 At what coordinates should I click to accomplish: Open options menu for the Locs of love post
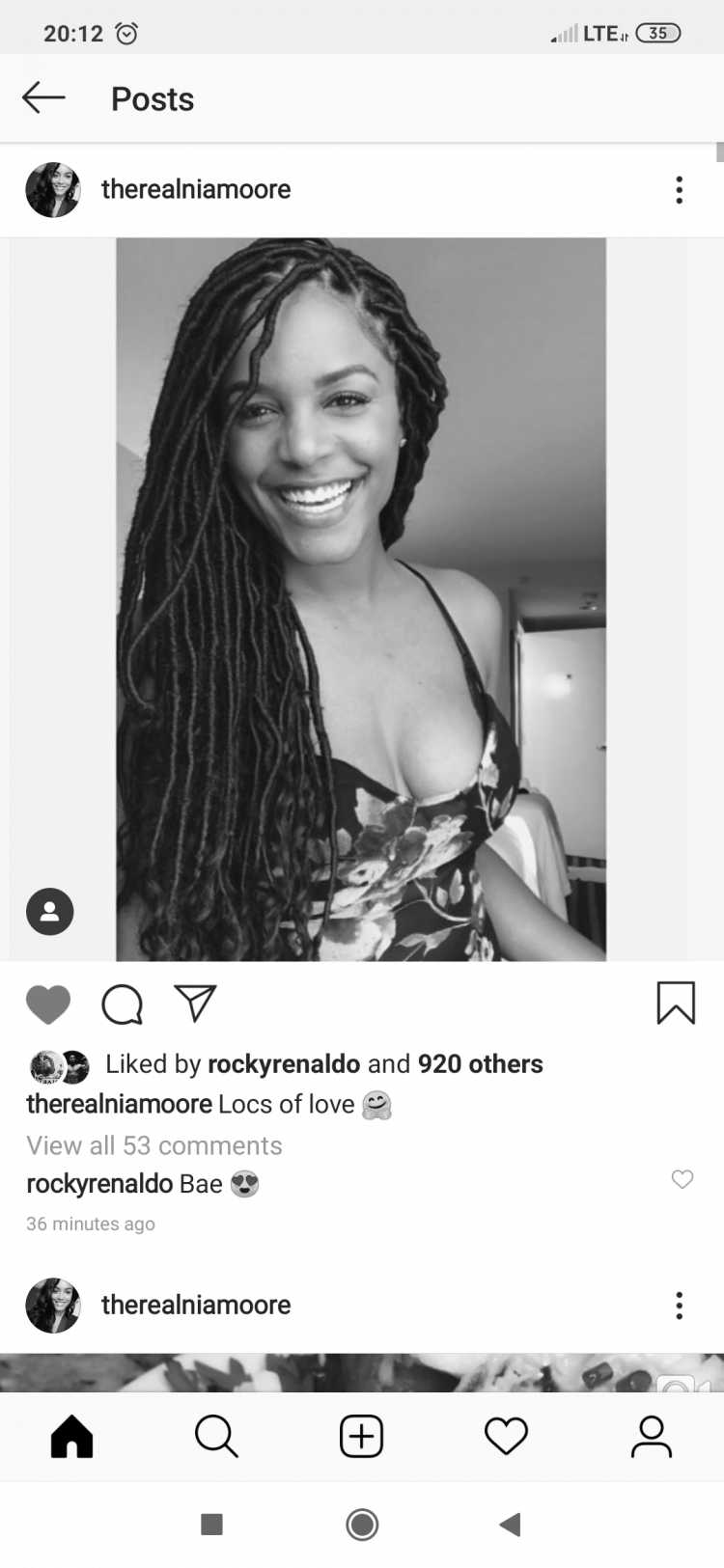pos(680,190)
